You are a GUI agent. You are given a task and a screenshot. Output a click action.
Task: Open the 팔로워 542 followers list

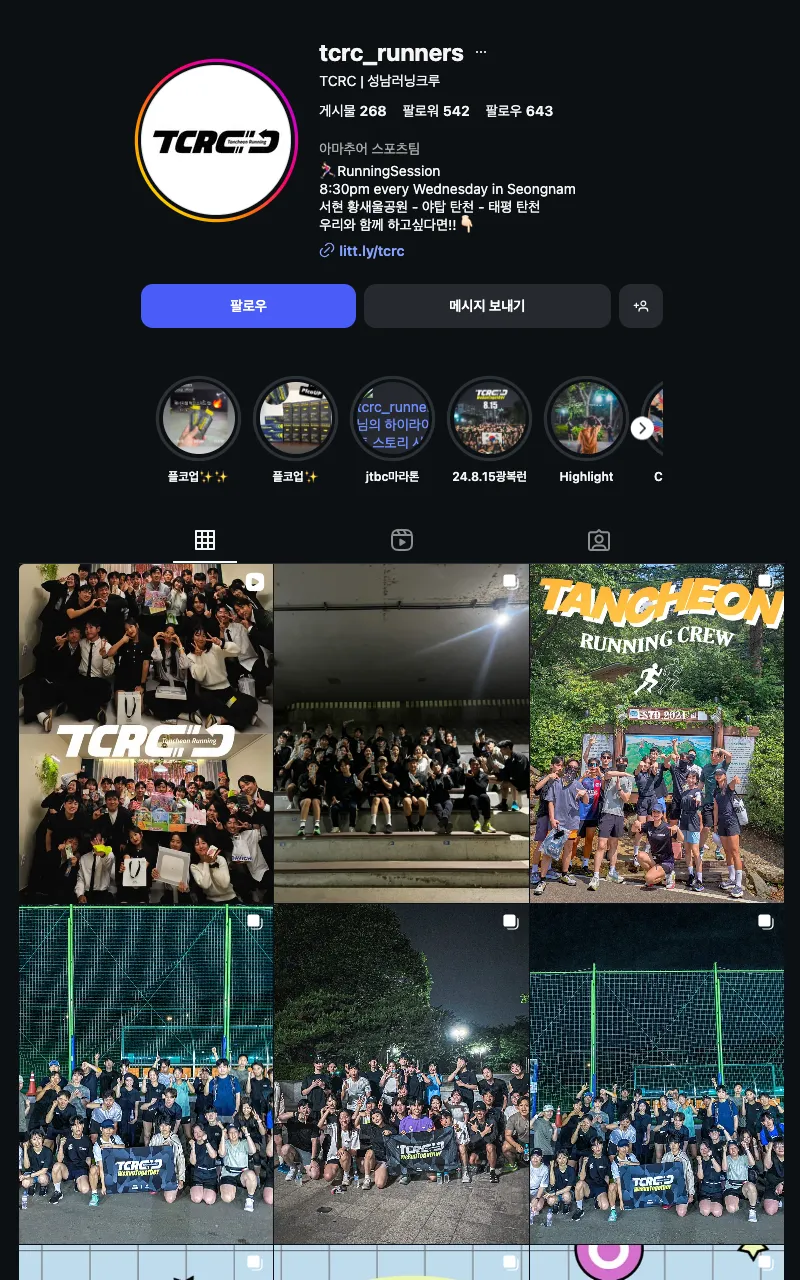coord(435,111)
